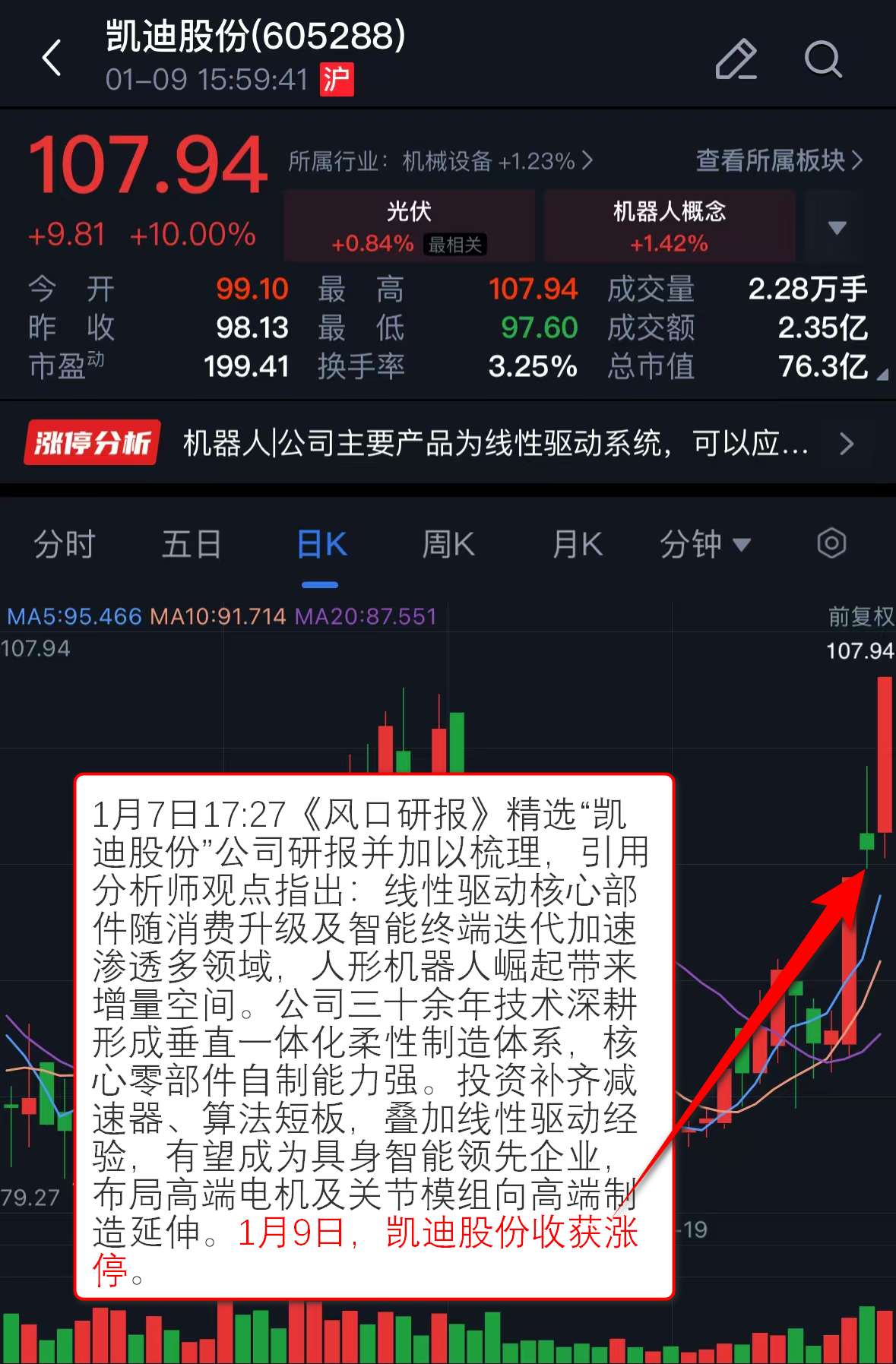Switch to the 月K chart tab
The height and width of the screenshot is (1364, 896).
[578, 545]
